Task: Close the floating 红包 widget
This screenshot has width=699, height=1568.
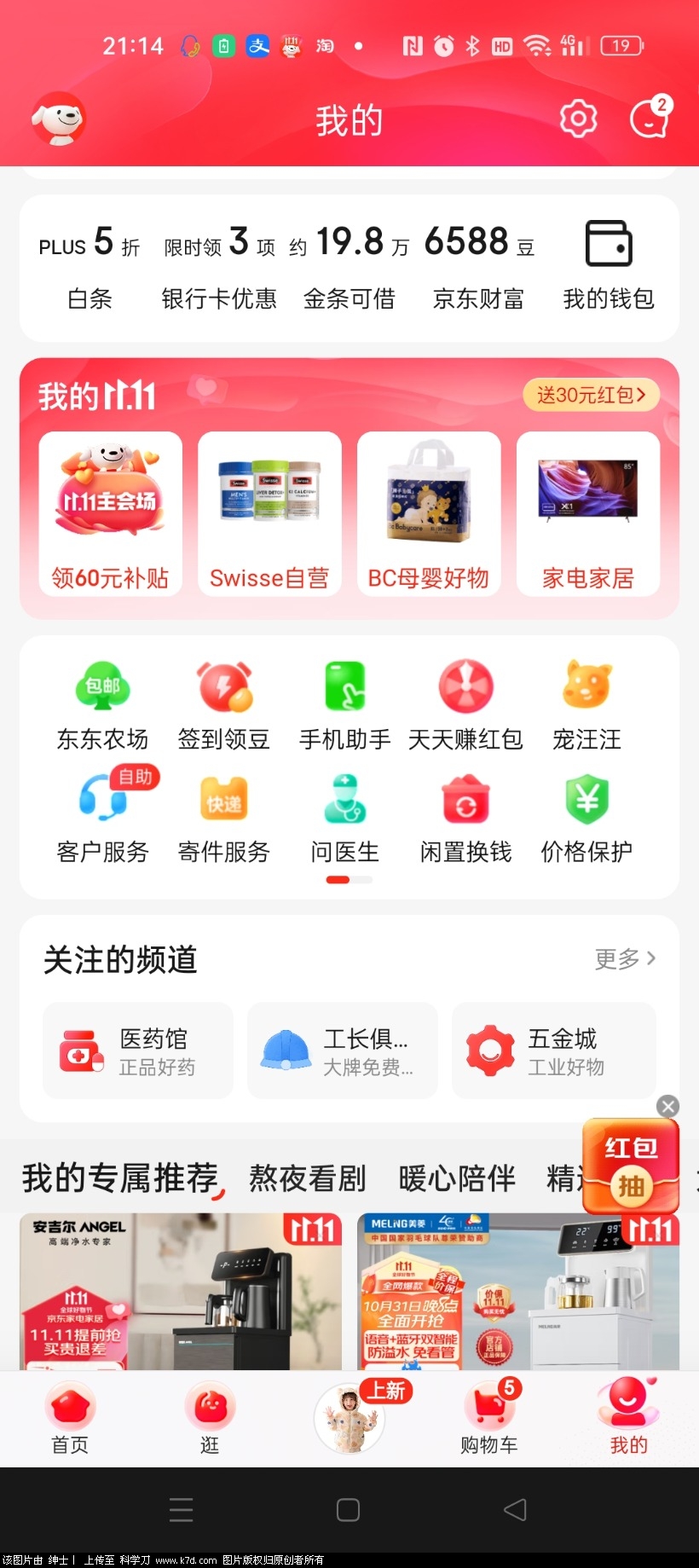Action: click(x=668, y=1106)
